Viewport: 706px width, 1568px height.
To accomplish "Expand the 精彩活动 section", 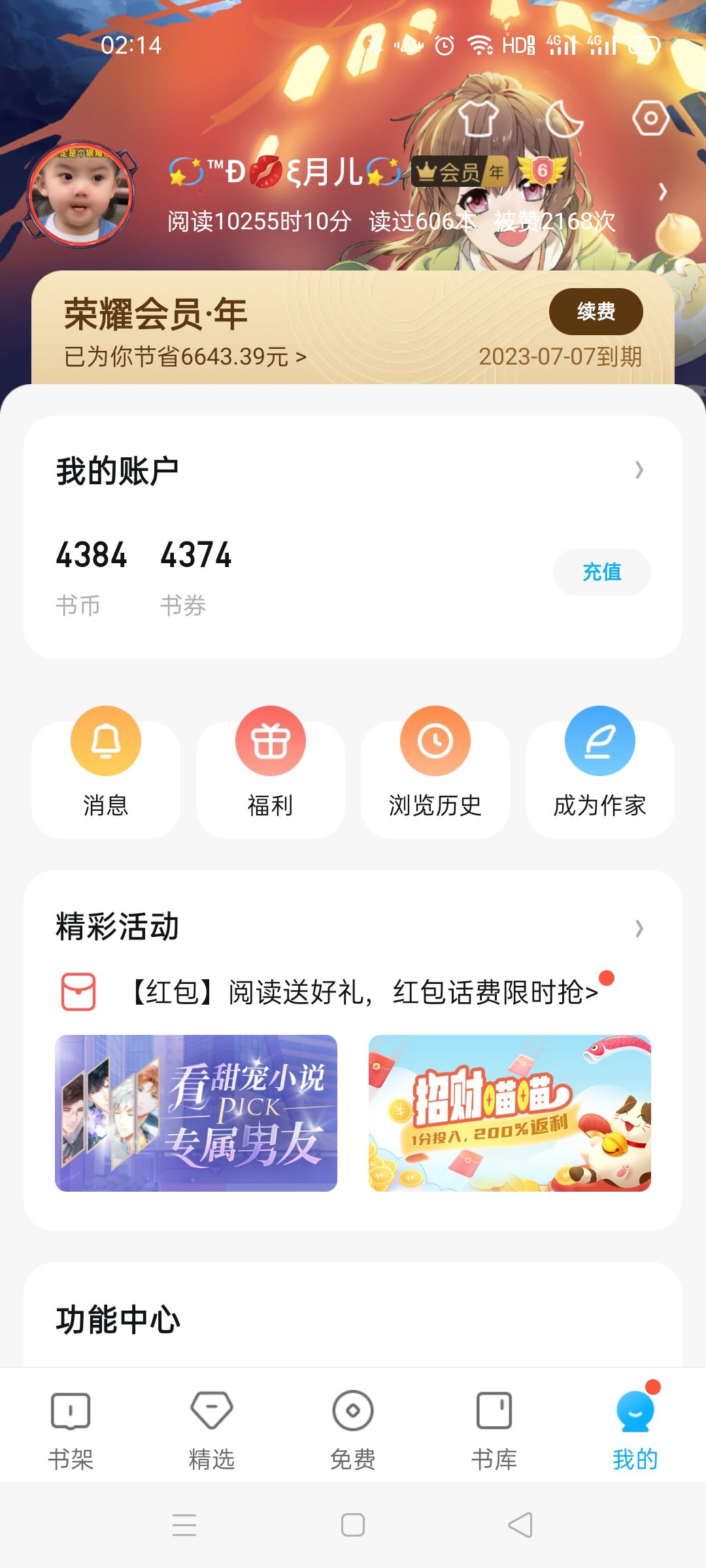I will 353,927.
